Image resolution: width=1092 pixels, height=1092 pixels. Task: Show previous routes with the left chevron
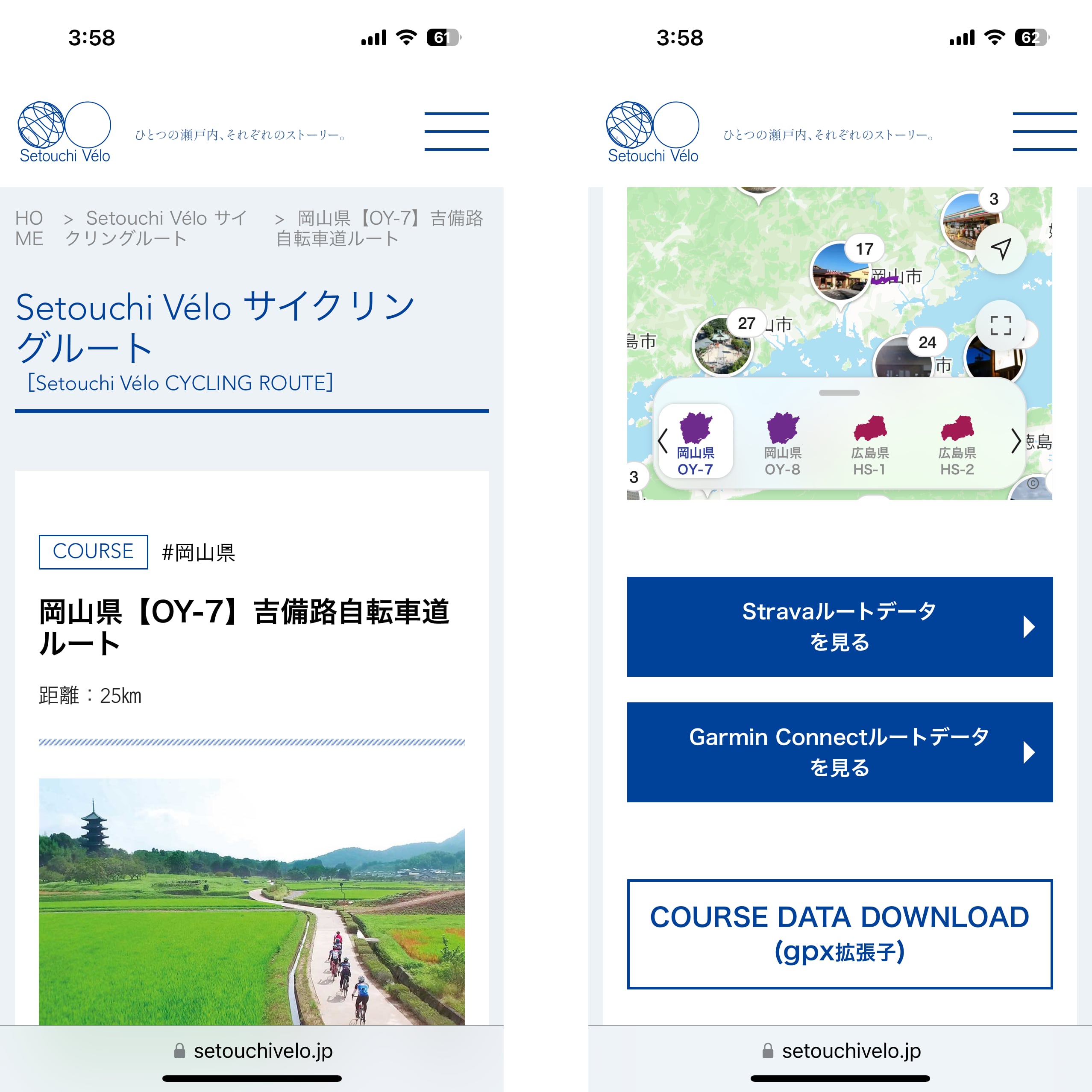(x=663, y=441)
